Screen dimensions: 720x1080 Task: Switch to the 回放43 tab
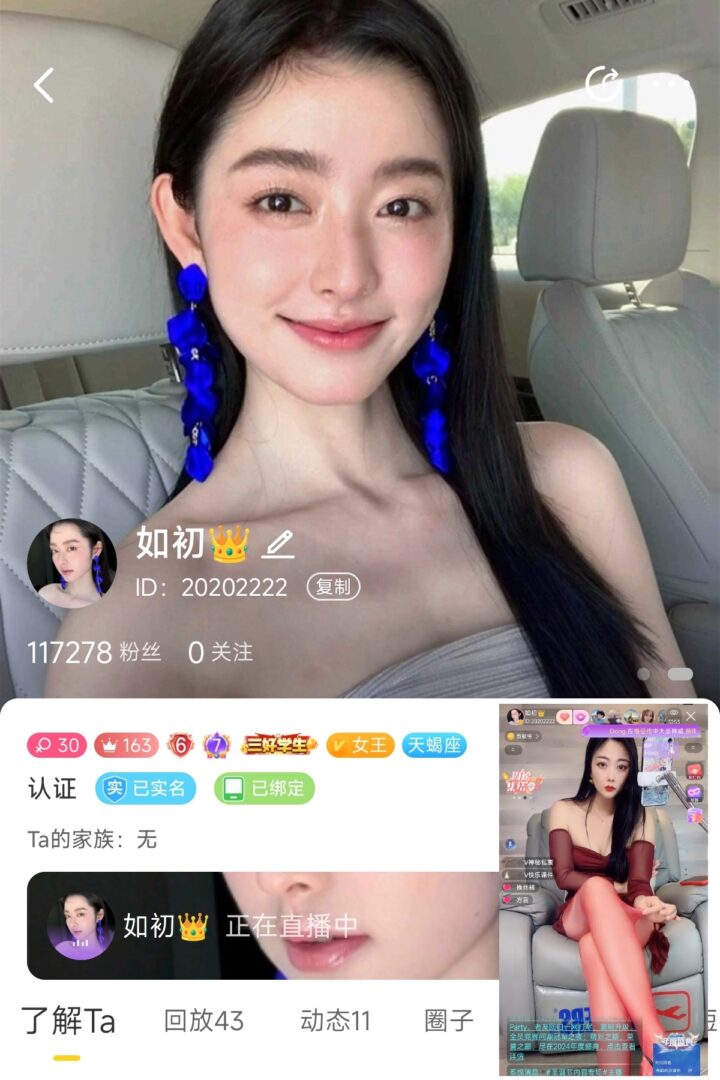pyautogui.click(x=204, y=1021)
